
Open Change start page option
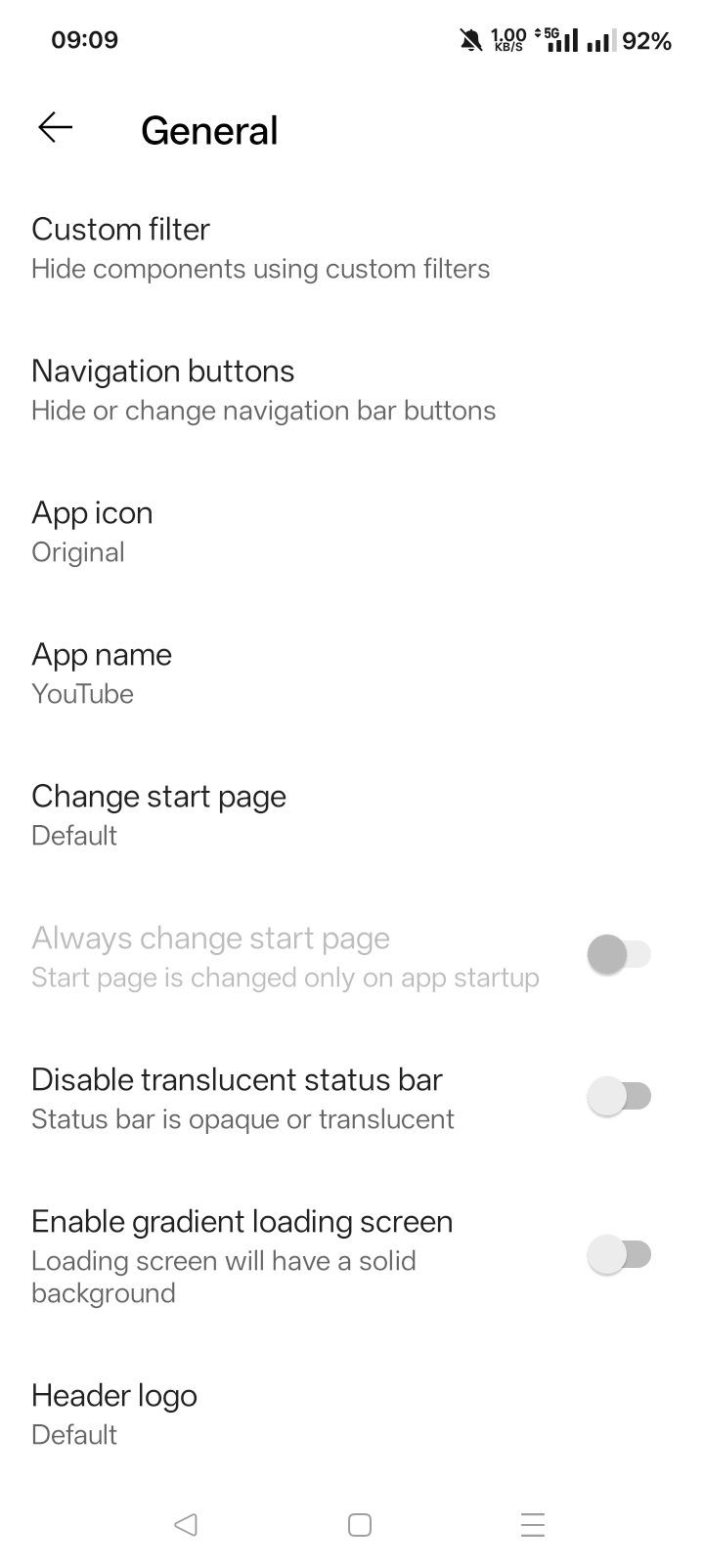click(158, 814)
